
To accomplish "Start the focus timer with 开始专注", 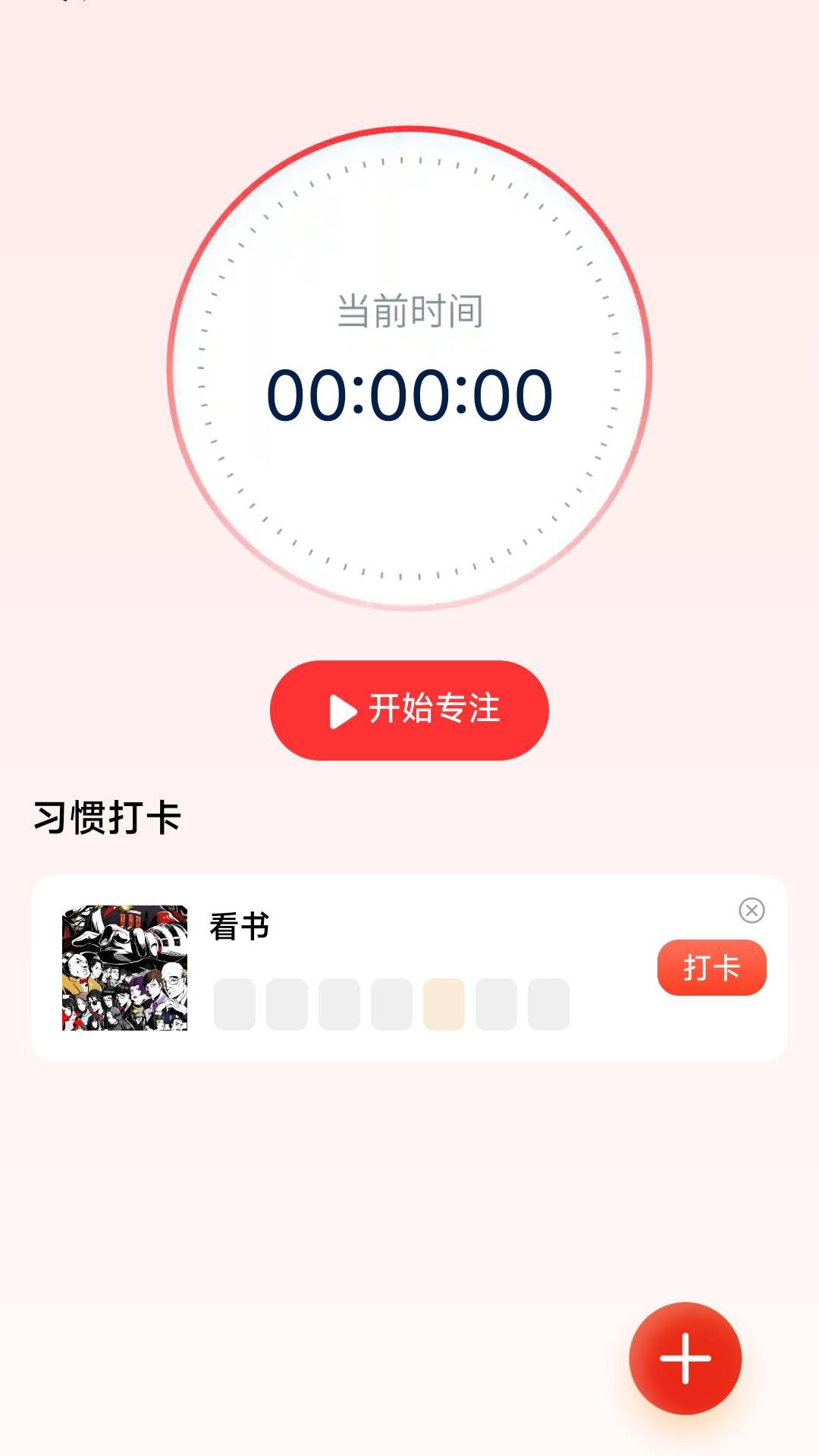I will click(409, 711).
